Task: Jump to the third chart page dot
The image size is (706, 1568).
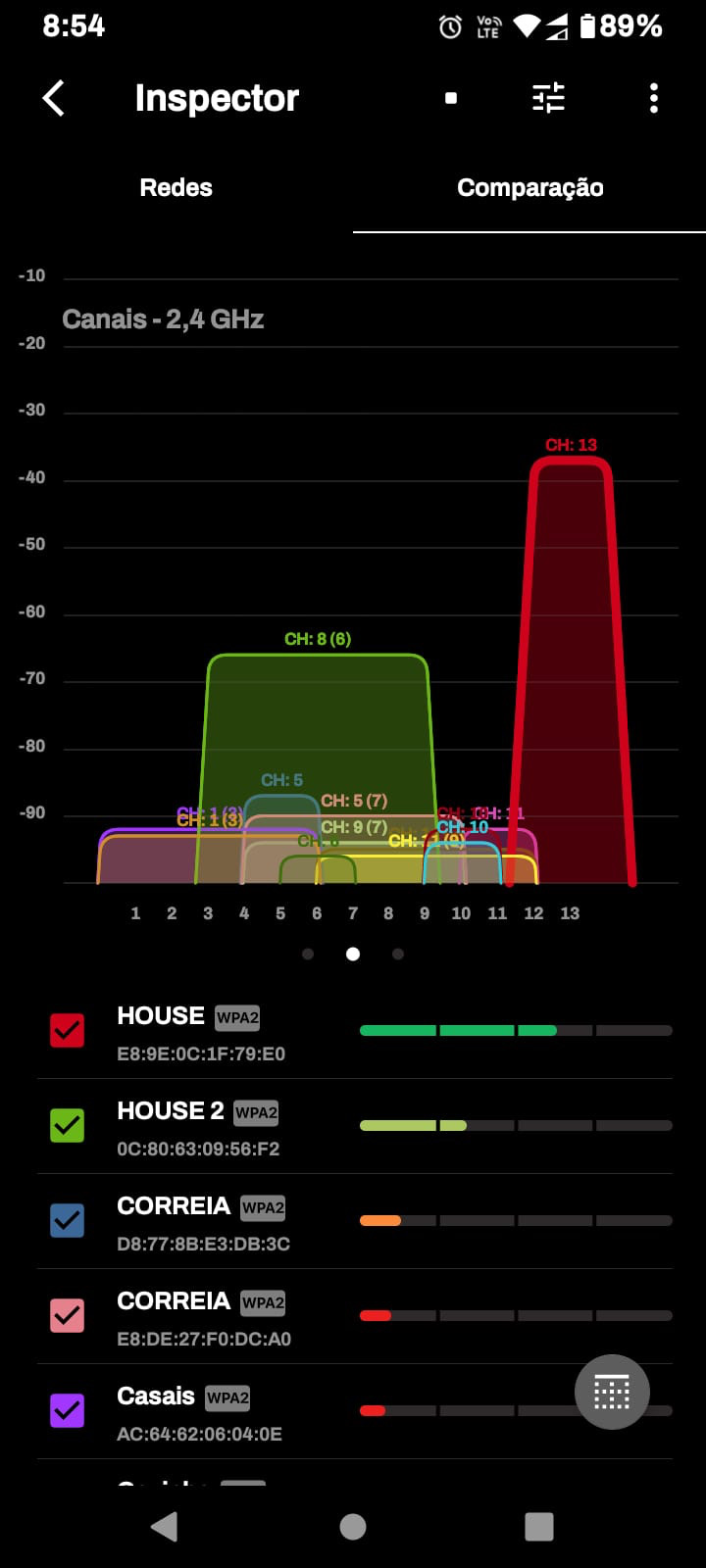Action: coord(398,954)
